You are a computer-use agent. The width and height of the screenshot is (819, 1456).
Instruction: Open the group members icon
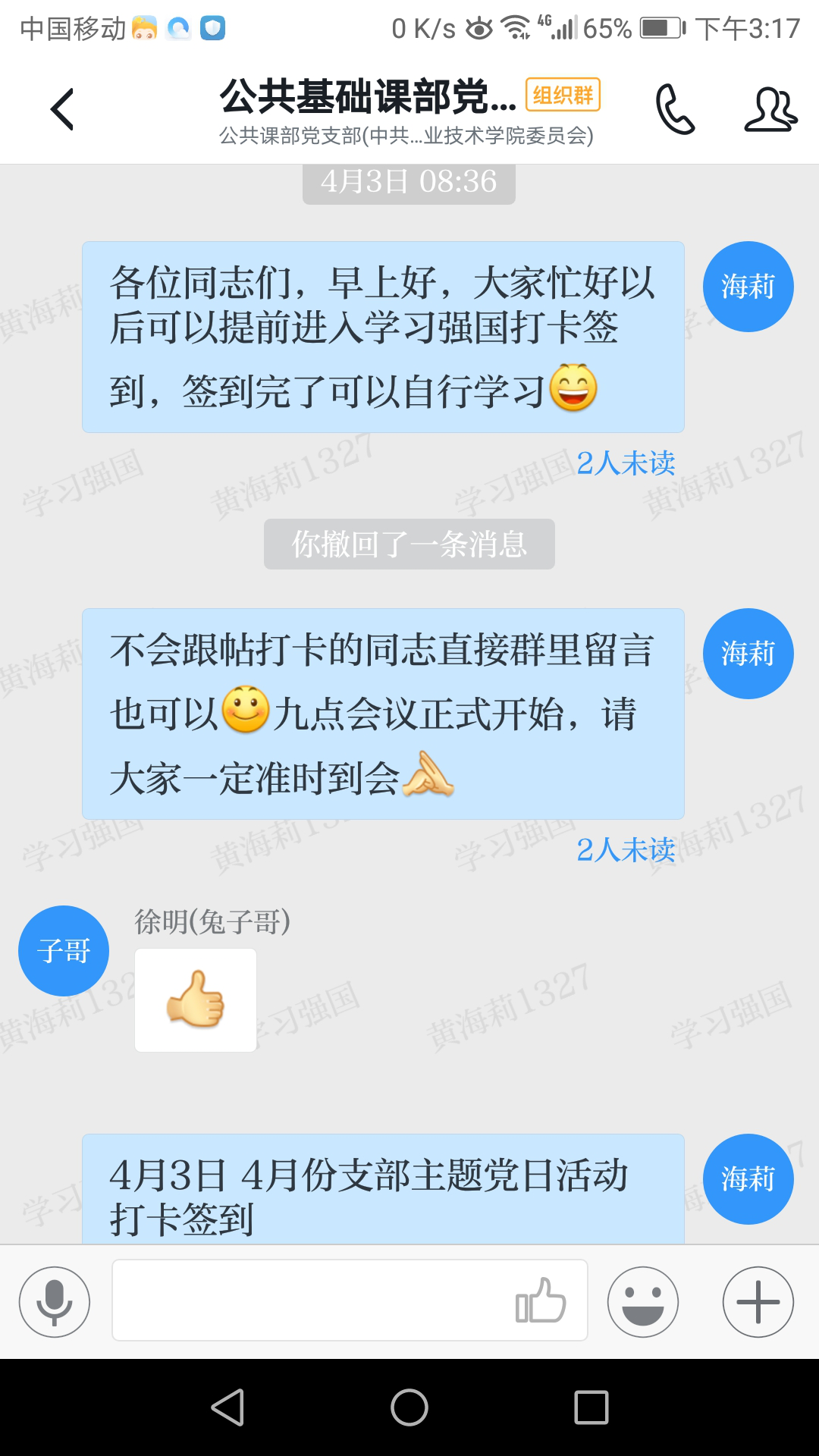coord(770,110)
